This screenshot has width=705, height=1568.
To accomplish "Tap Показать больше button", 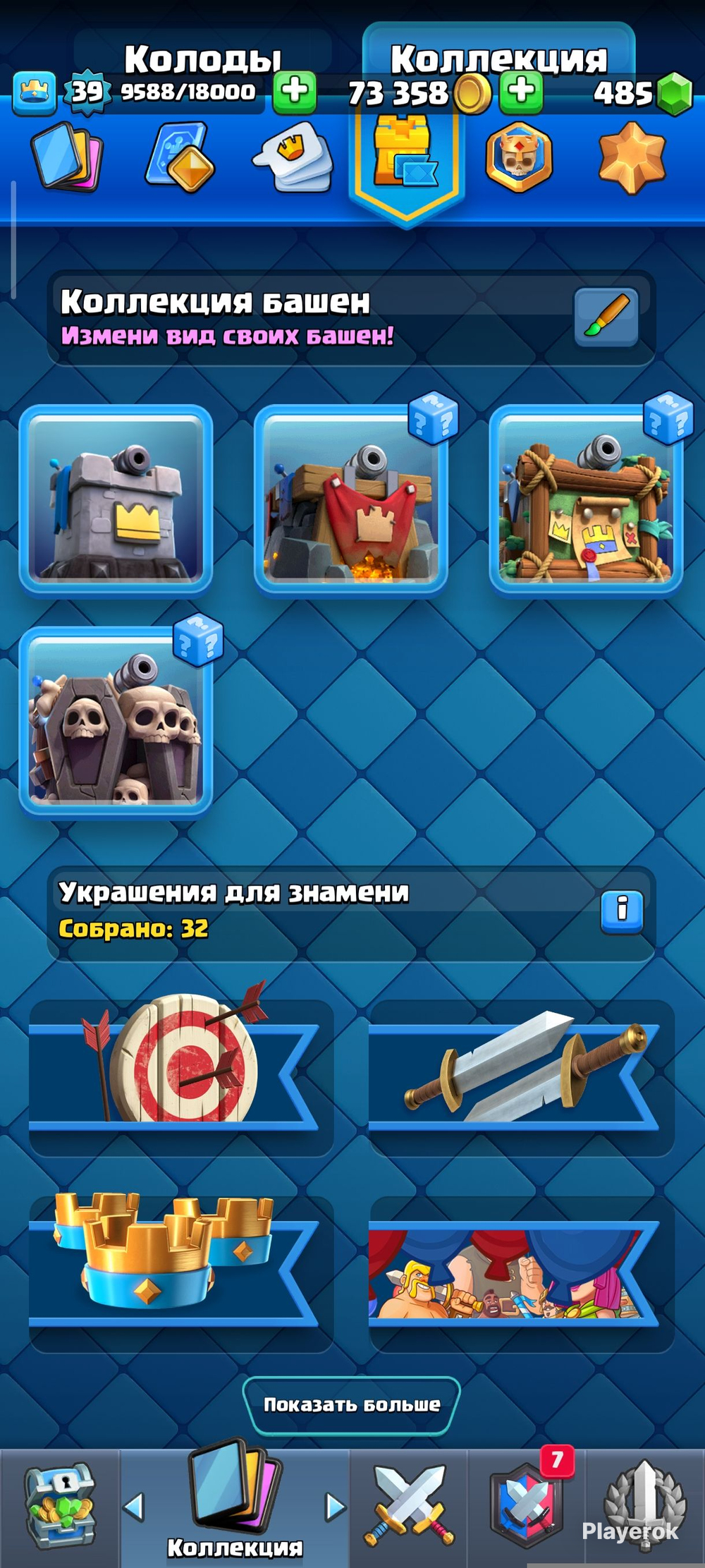I will [x=352, y=1404].
